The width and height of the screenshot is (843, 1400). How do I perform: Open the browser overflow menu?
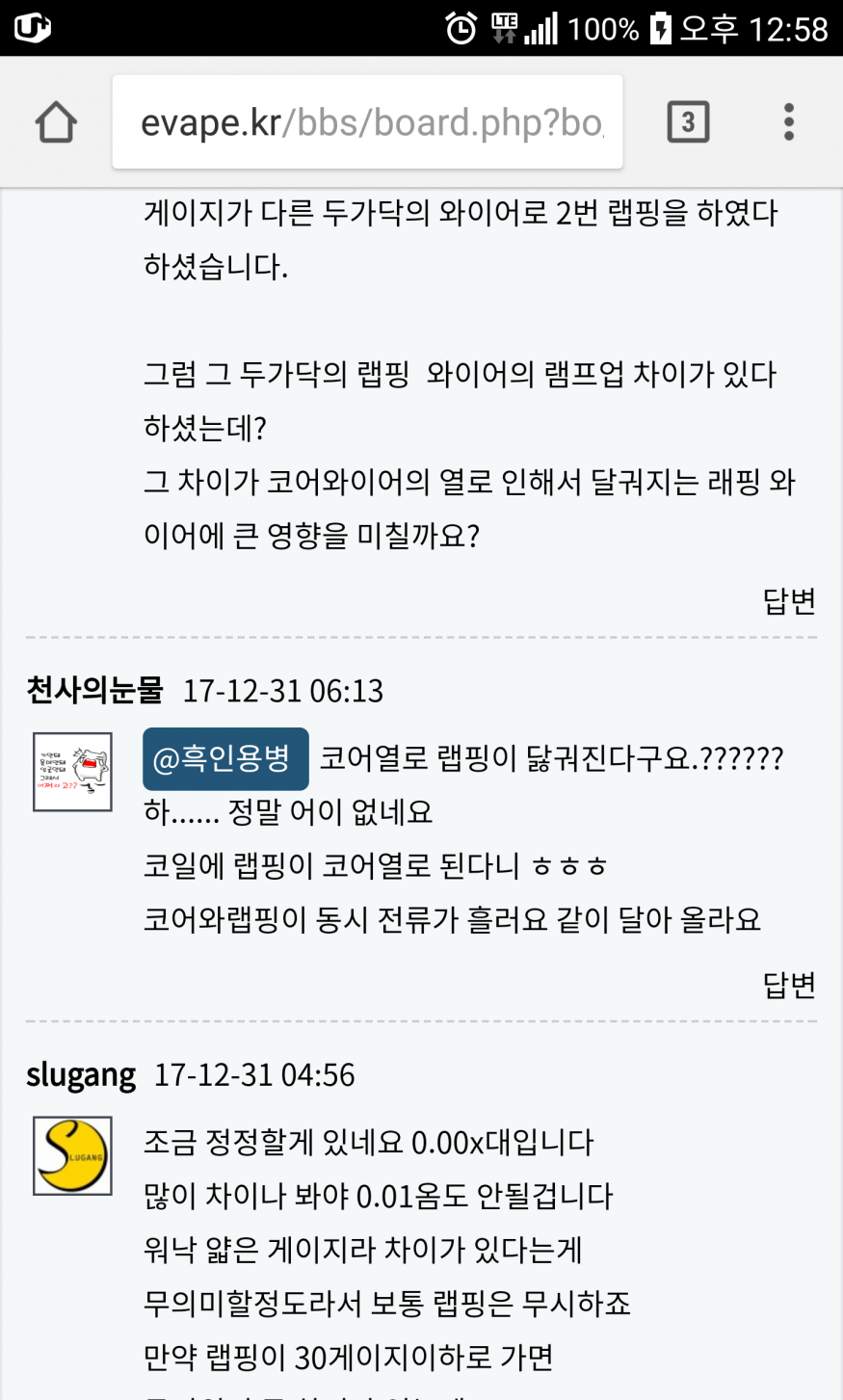pyautogui.click(x=788, y=122)
